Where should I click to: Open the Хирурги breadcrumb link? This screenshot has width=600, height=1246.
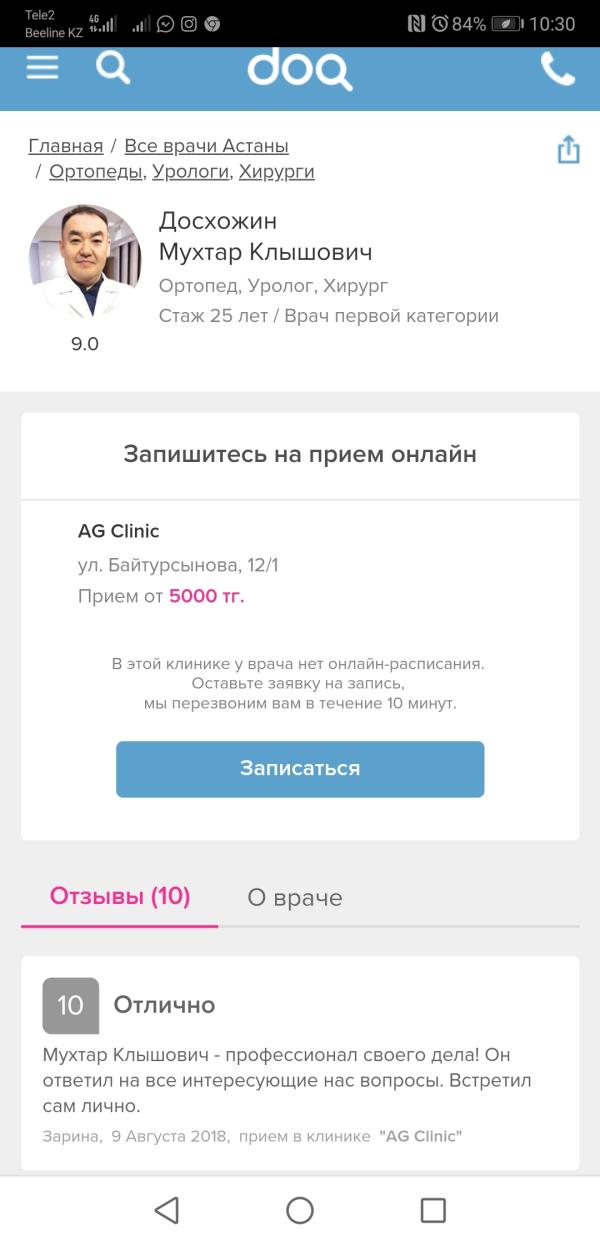click(277, 172)
